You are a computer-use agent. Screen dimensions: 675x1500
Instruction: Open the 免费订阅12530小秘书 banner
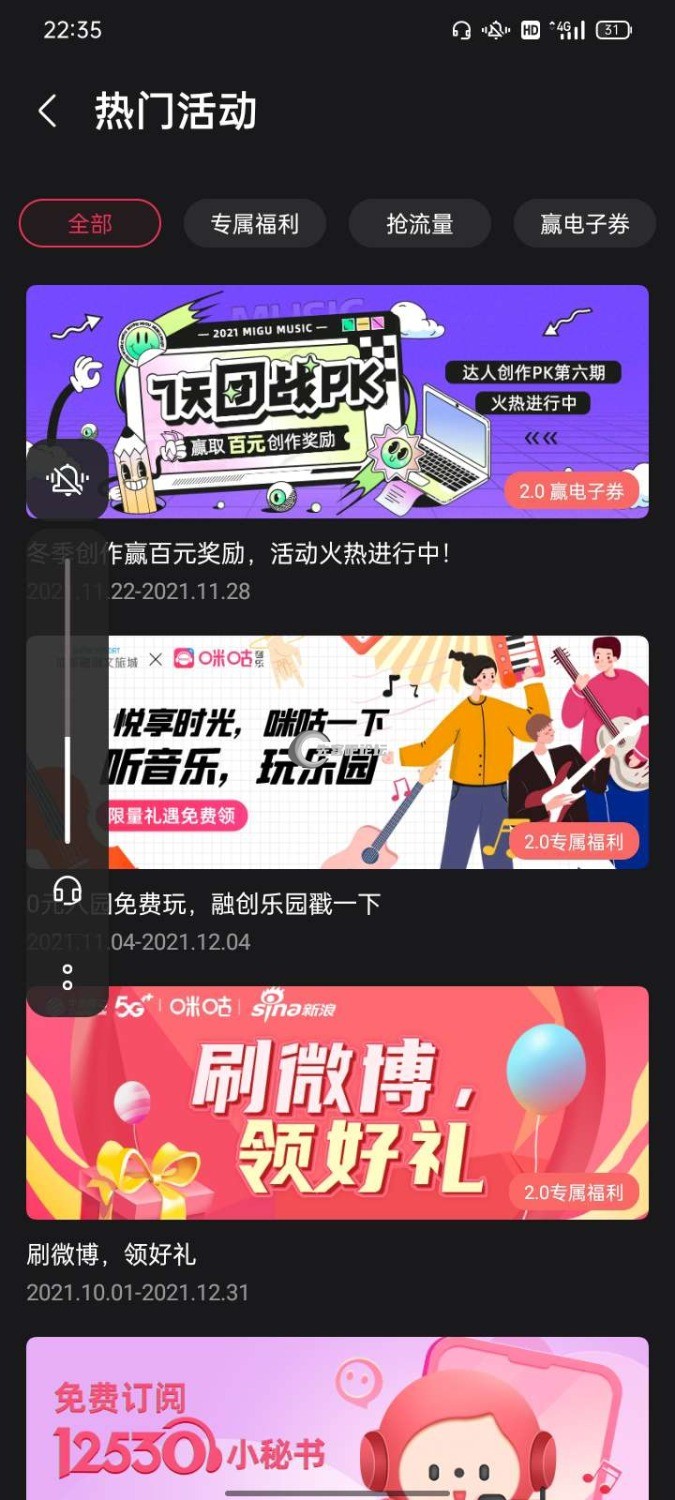[337, 1418]
